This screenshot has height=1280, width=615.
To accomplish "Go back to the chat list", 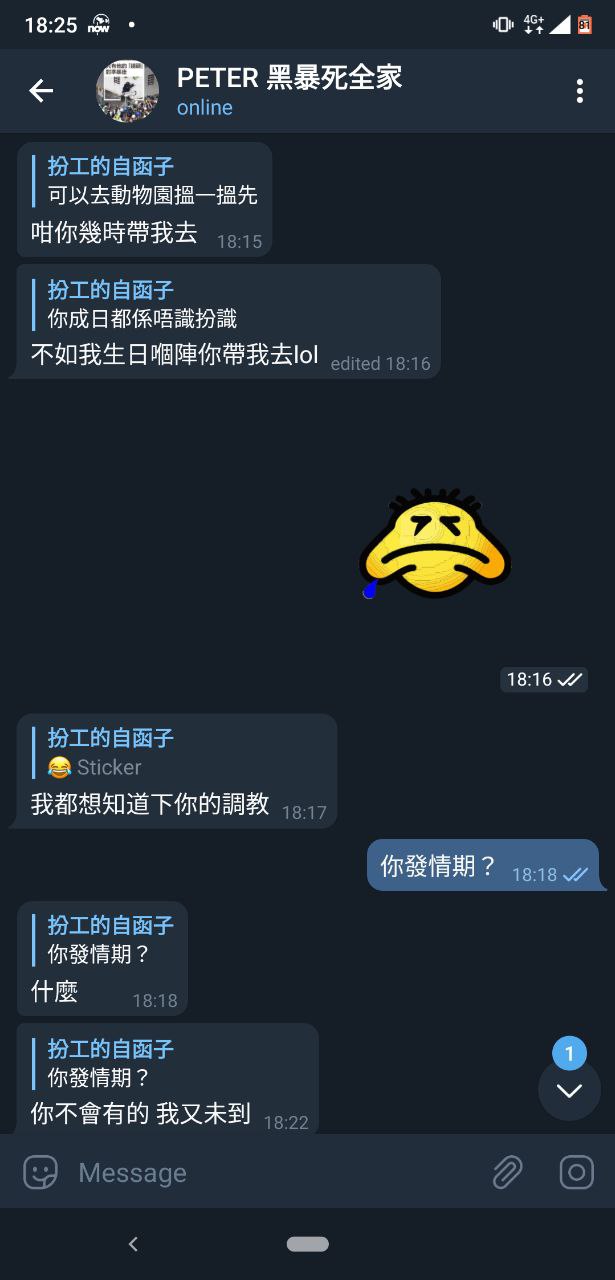I will coord(41,91).
